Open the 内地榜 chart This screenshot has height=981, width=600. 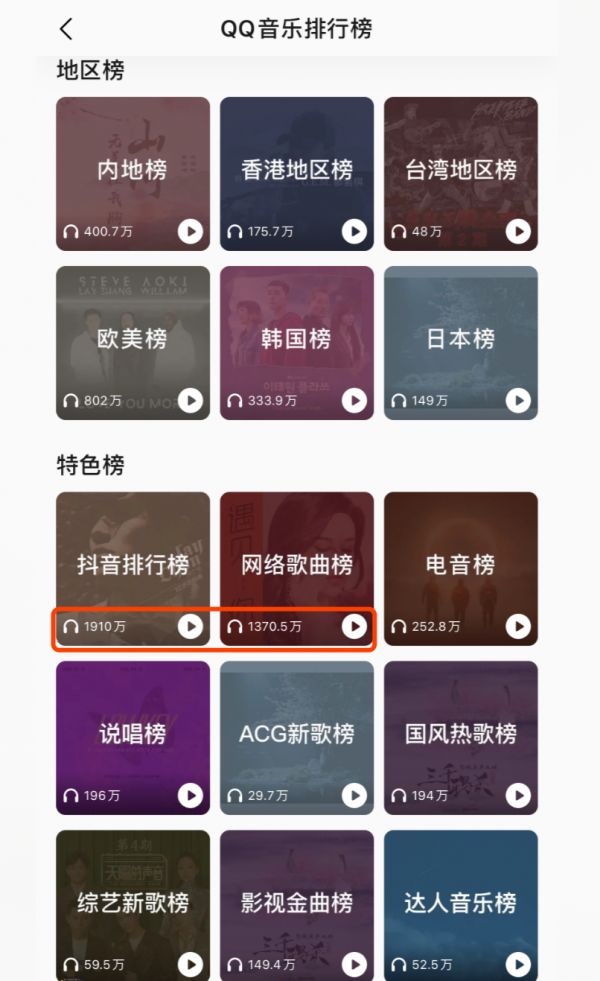coord(133,168)
